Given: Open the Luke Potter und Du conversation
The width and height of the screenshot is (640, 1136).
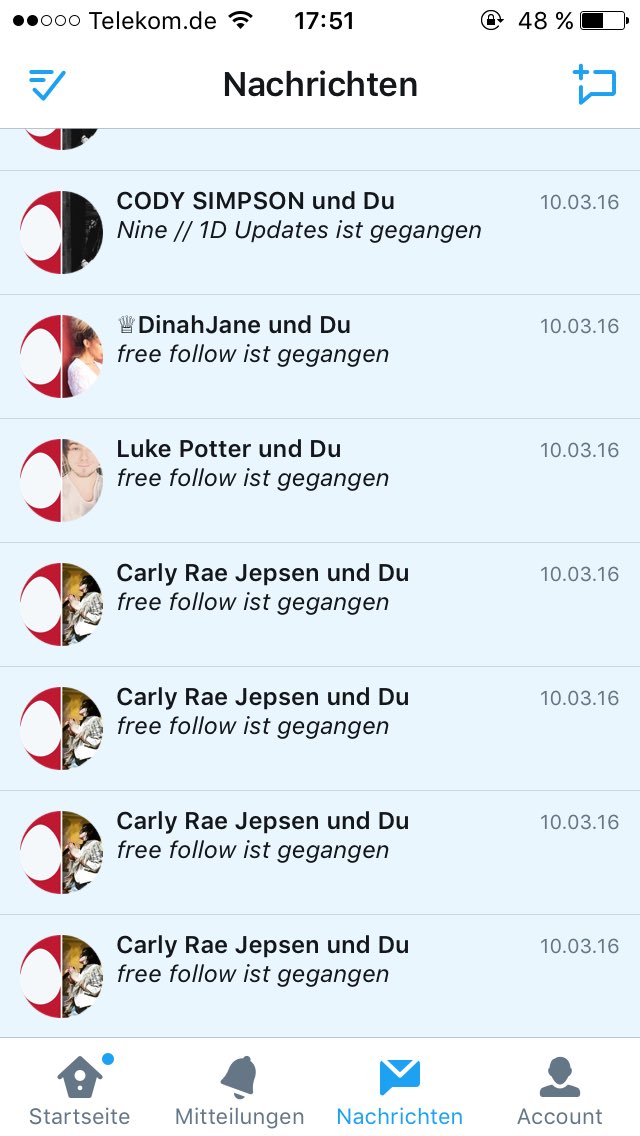Looking at the screenshot, I should pyautogui.click(x=320, y=480).
